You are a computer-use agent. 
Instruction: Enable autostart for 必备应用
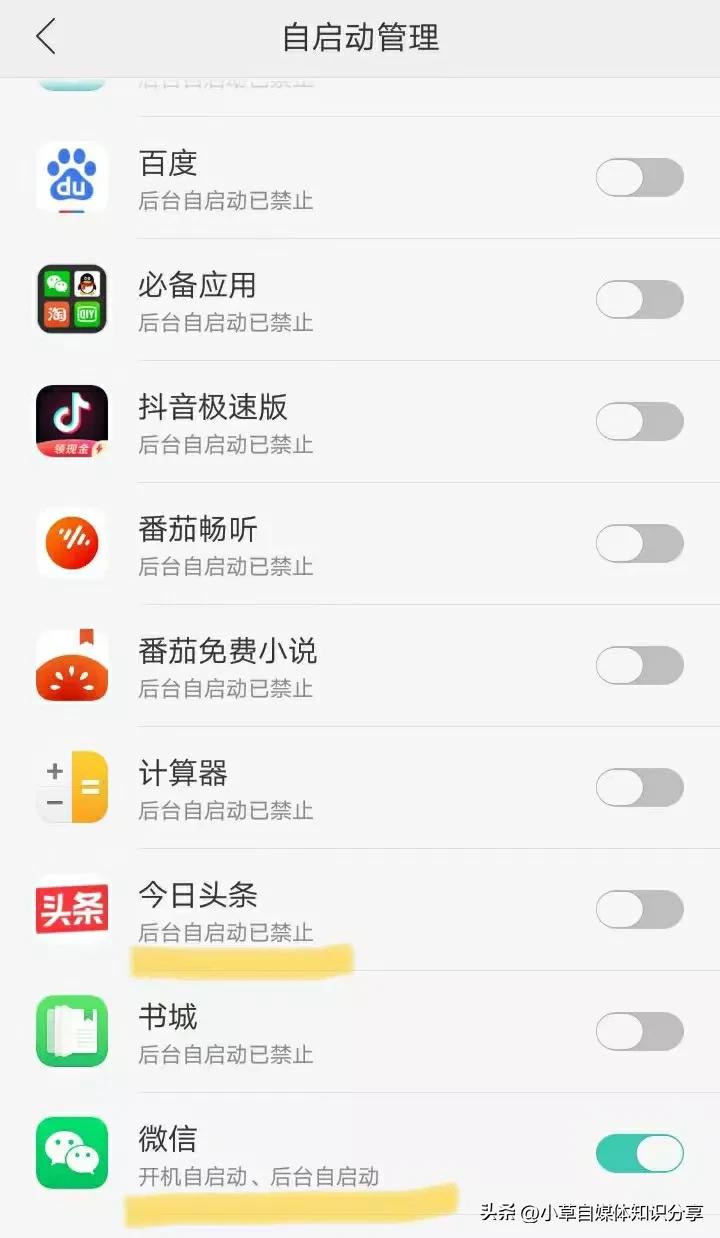tap(640, 299)
